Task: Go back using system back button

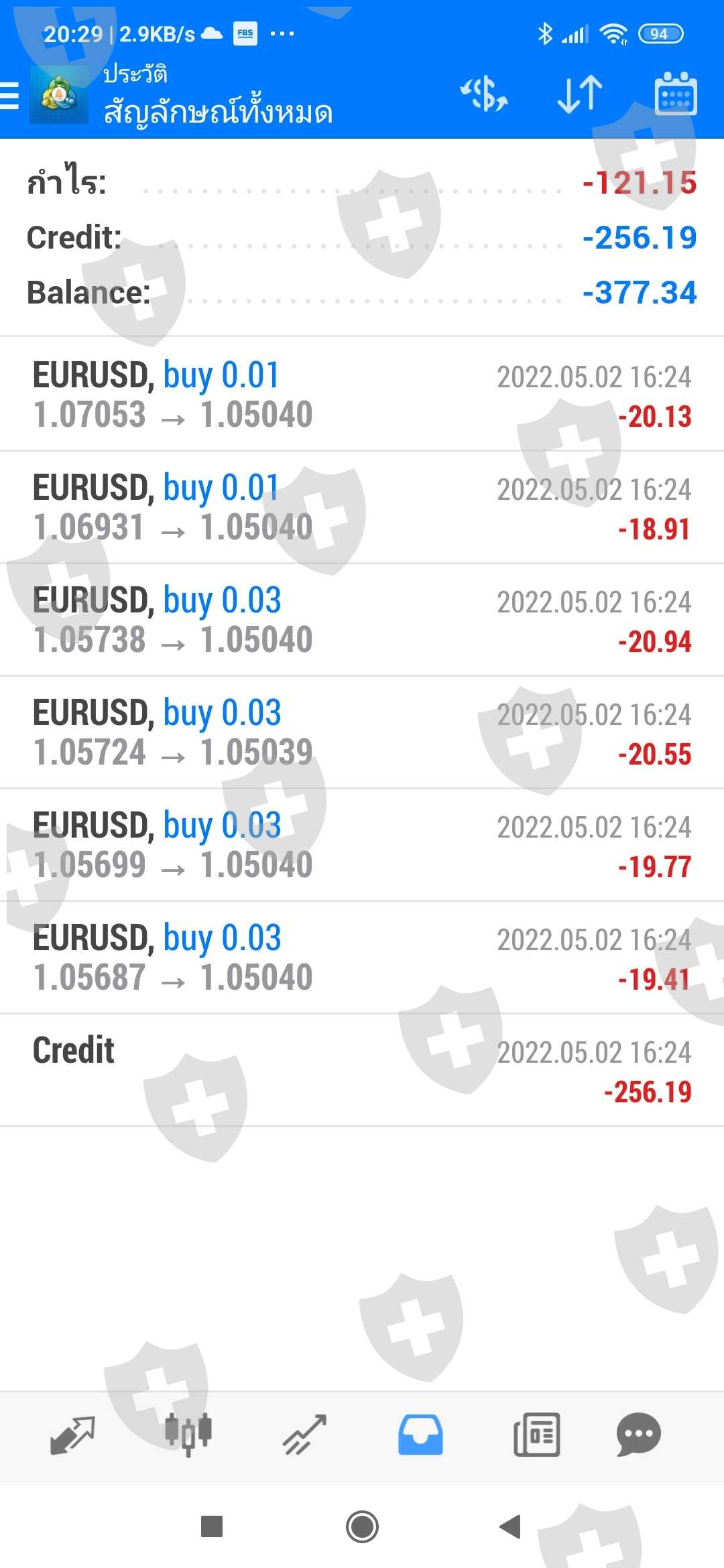Action: pos(510,1526)
